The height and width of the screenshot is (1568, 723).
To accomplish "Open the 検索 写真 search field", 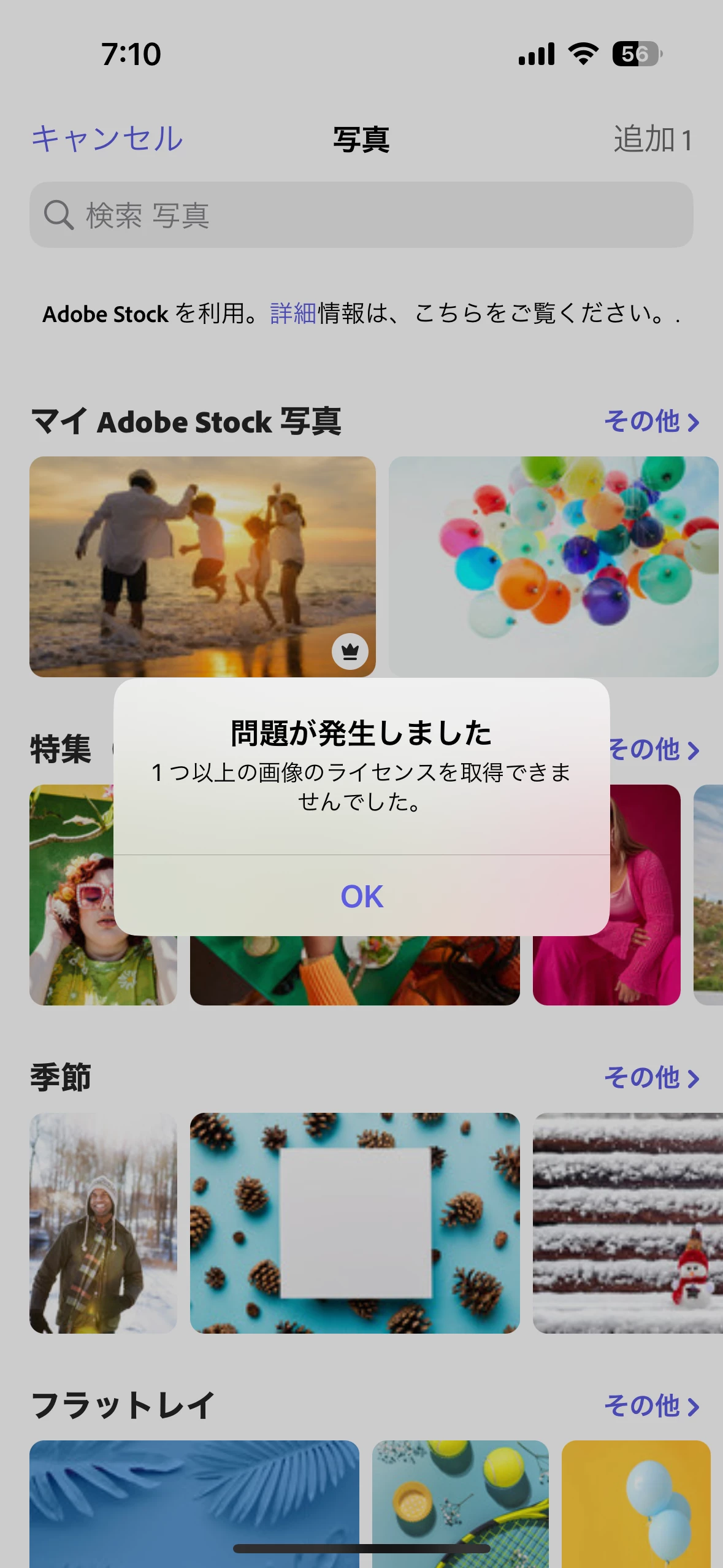I will [x=361, y=215].
